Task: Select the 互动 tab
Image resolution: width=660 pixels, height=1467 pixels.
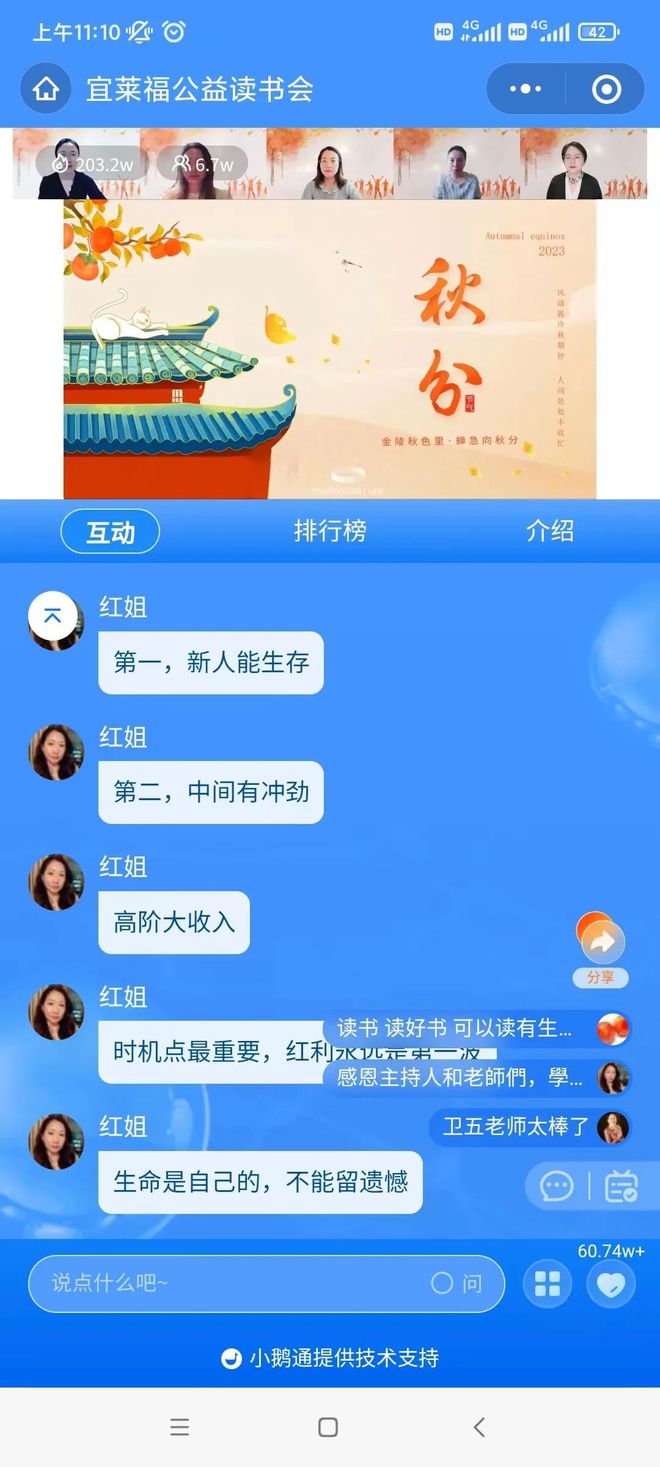Action: click(110, 532)
